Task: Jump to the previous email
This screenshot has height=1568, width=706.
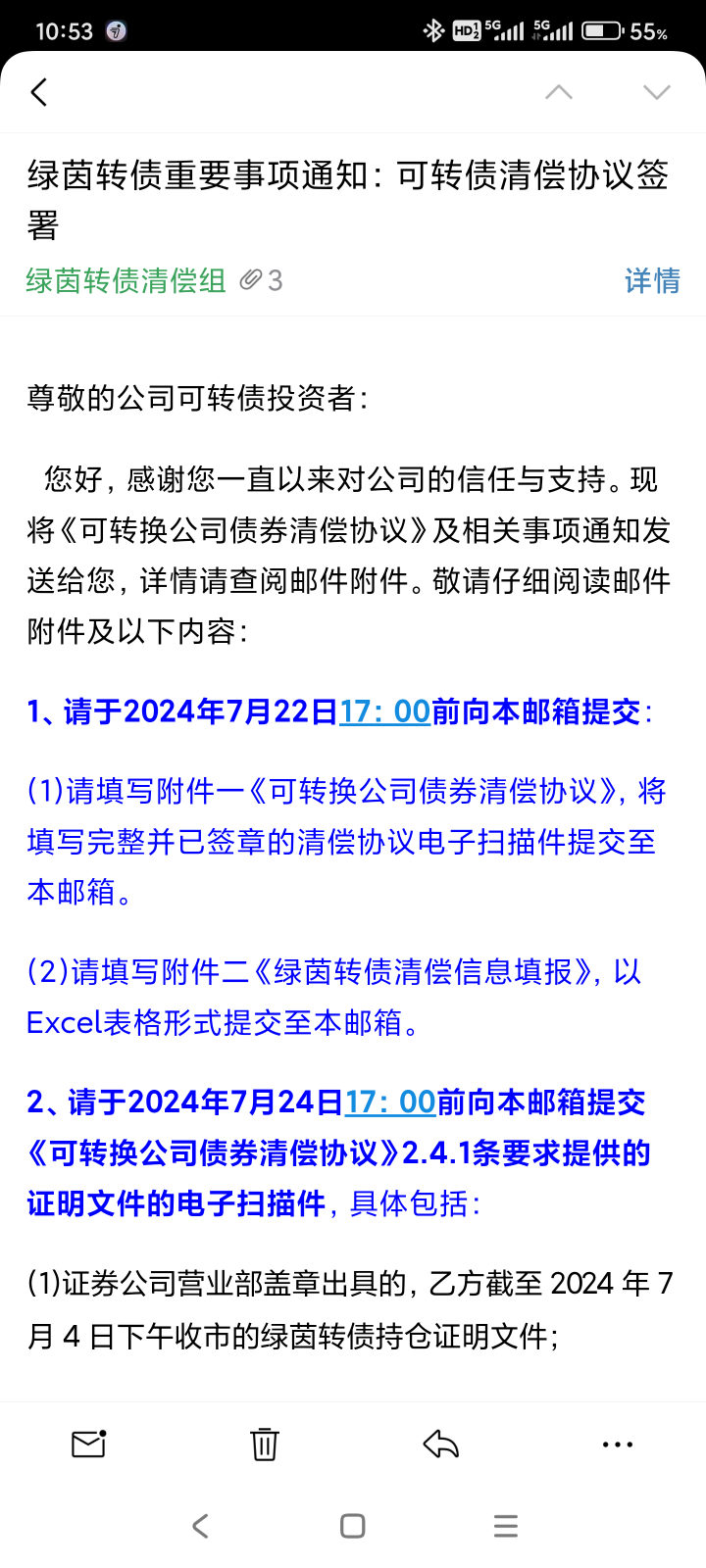Action: coord(559,92)
